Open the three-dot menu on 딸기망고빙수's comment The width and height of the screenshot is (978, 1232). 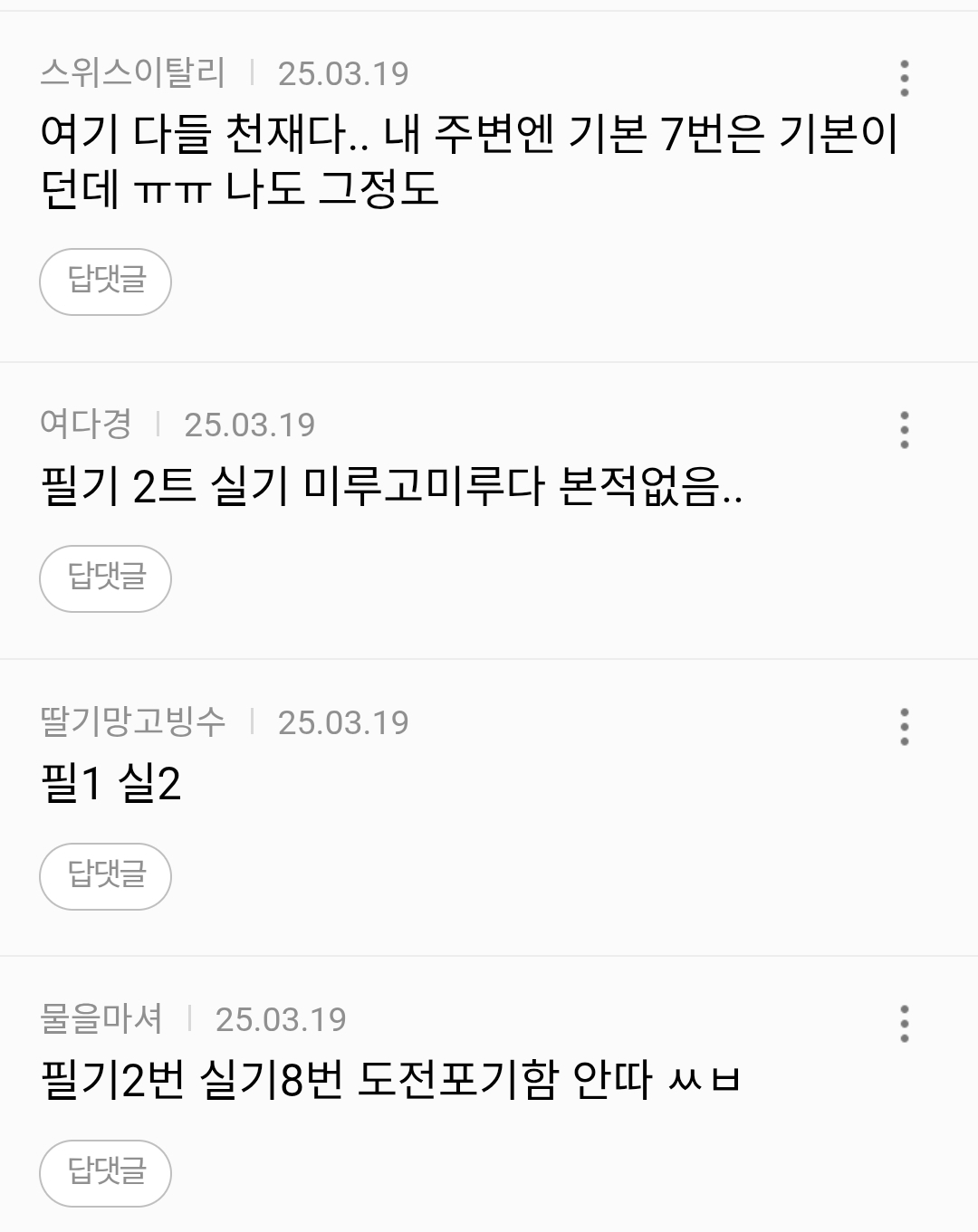[904, 727]
